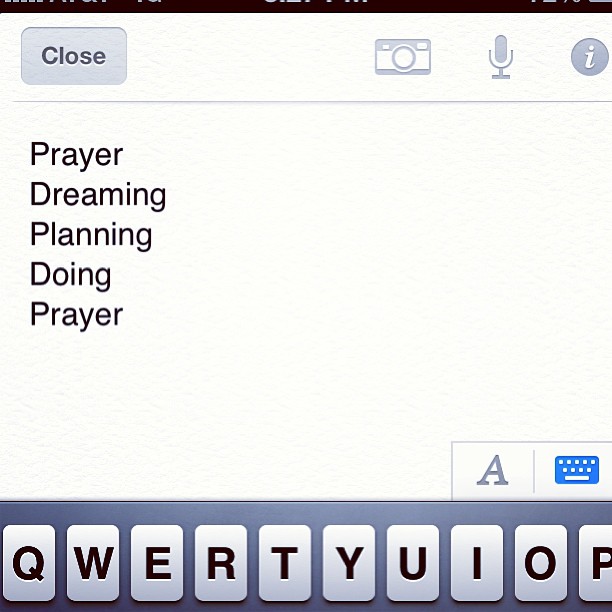Image resolution: width=612 pixels, height=612 pixels.
Task: Open the font formatting options
Action: pos(492,470)
